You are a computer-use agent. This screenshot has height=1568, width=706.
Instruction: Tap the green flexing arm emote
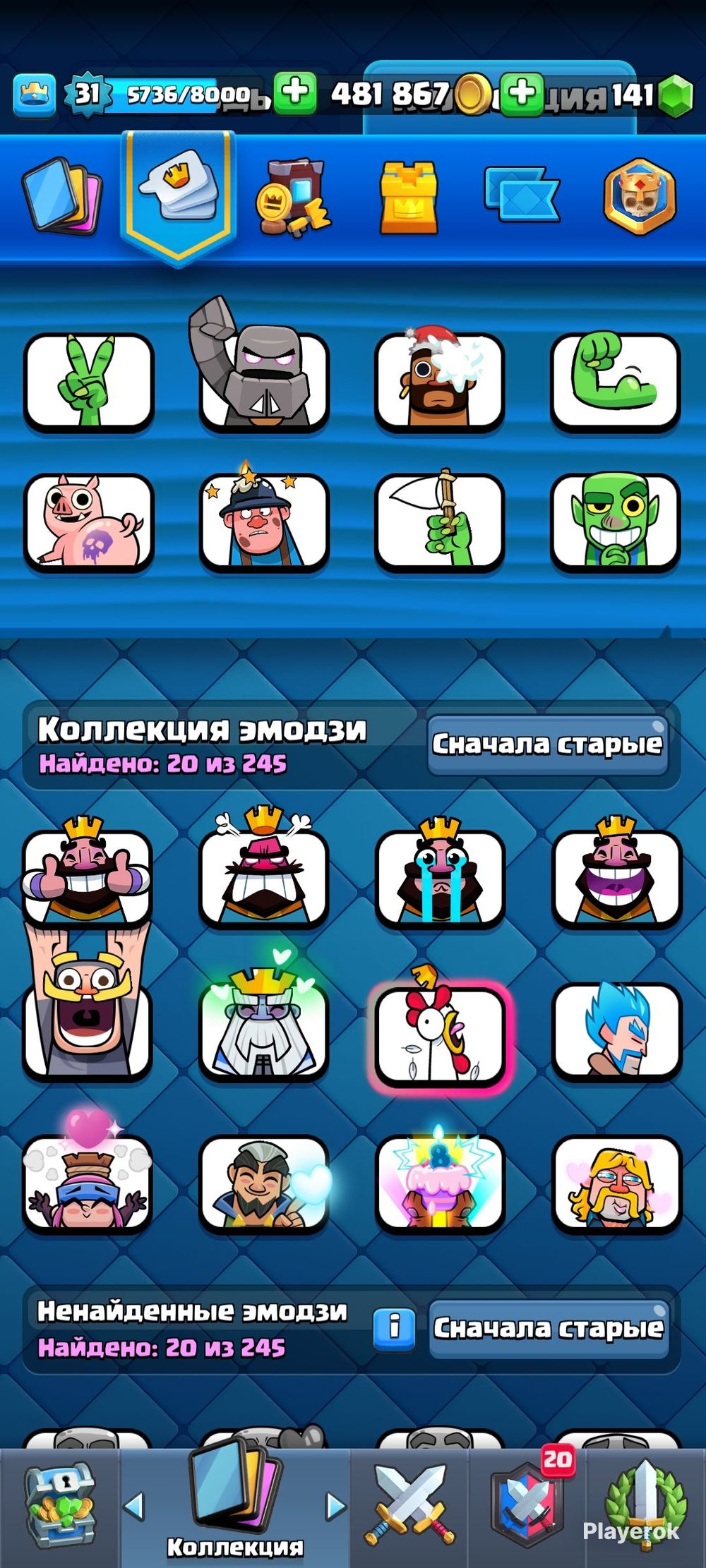(x=615, y=380)
